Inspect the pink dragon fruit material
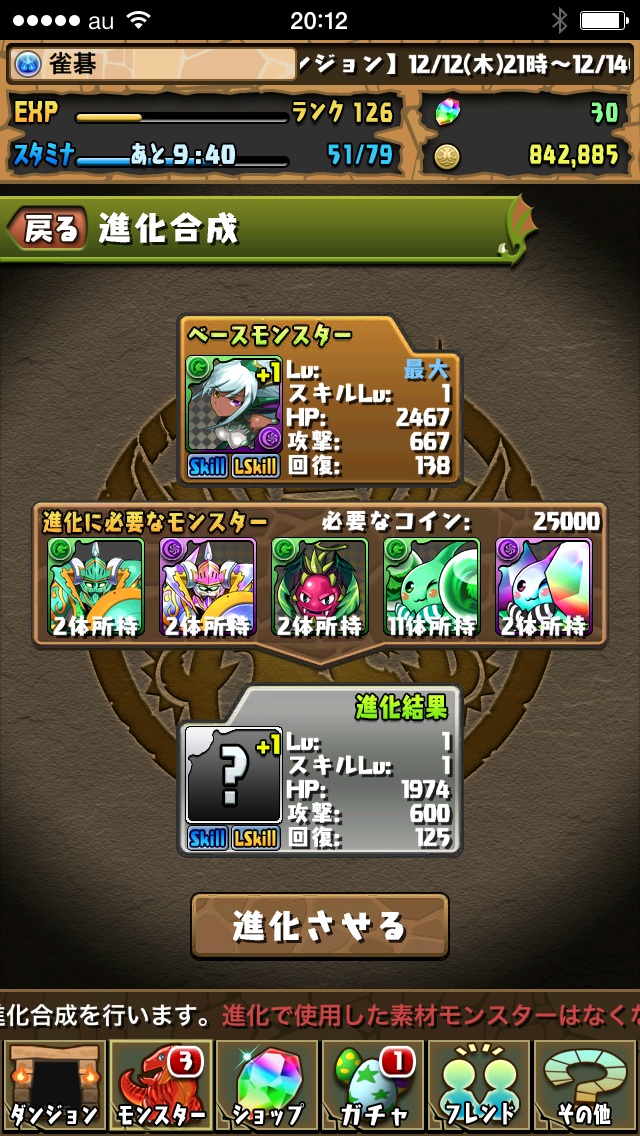 click(320, 588)
